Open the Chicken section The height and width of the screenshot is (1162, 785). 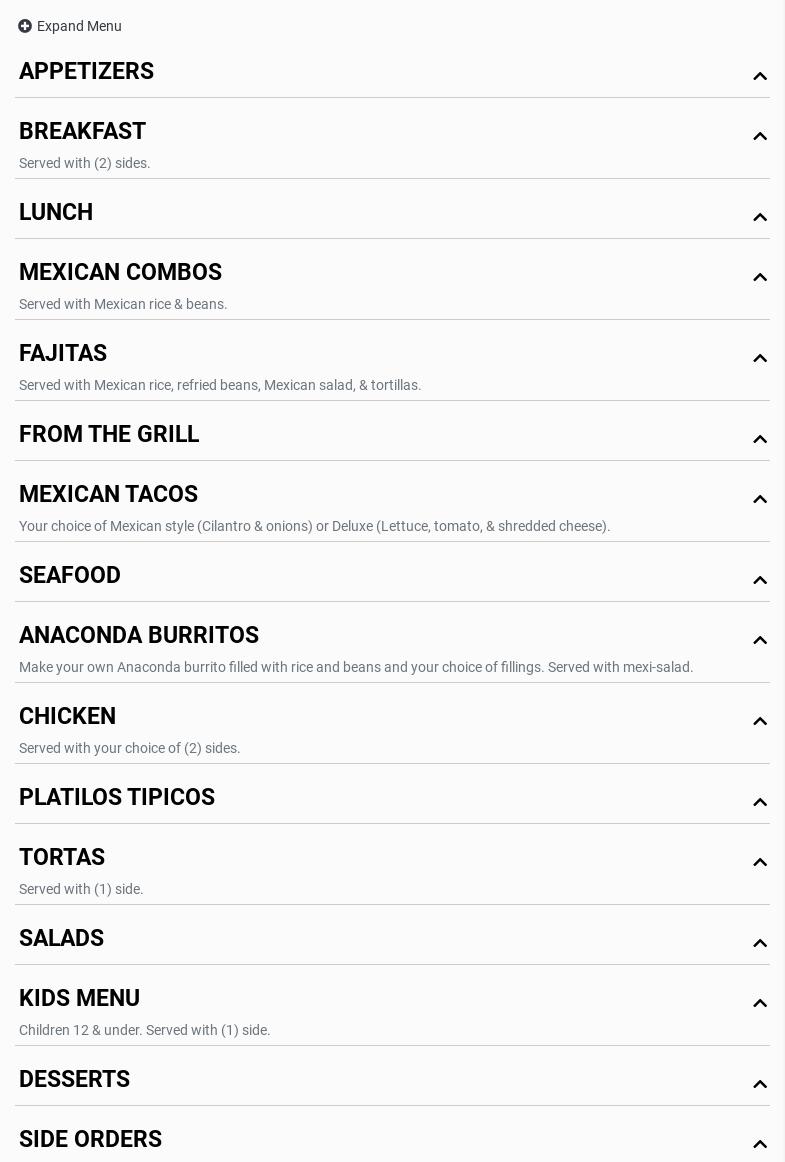click(x=68, y=717)
